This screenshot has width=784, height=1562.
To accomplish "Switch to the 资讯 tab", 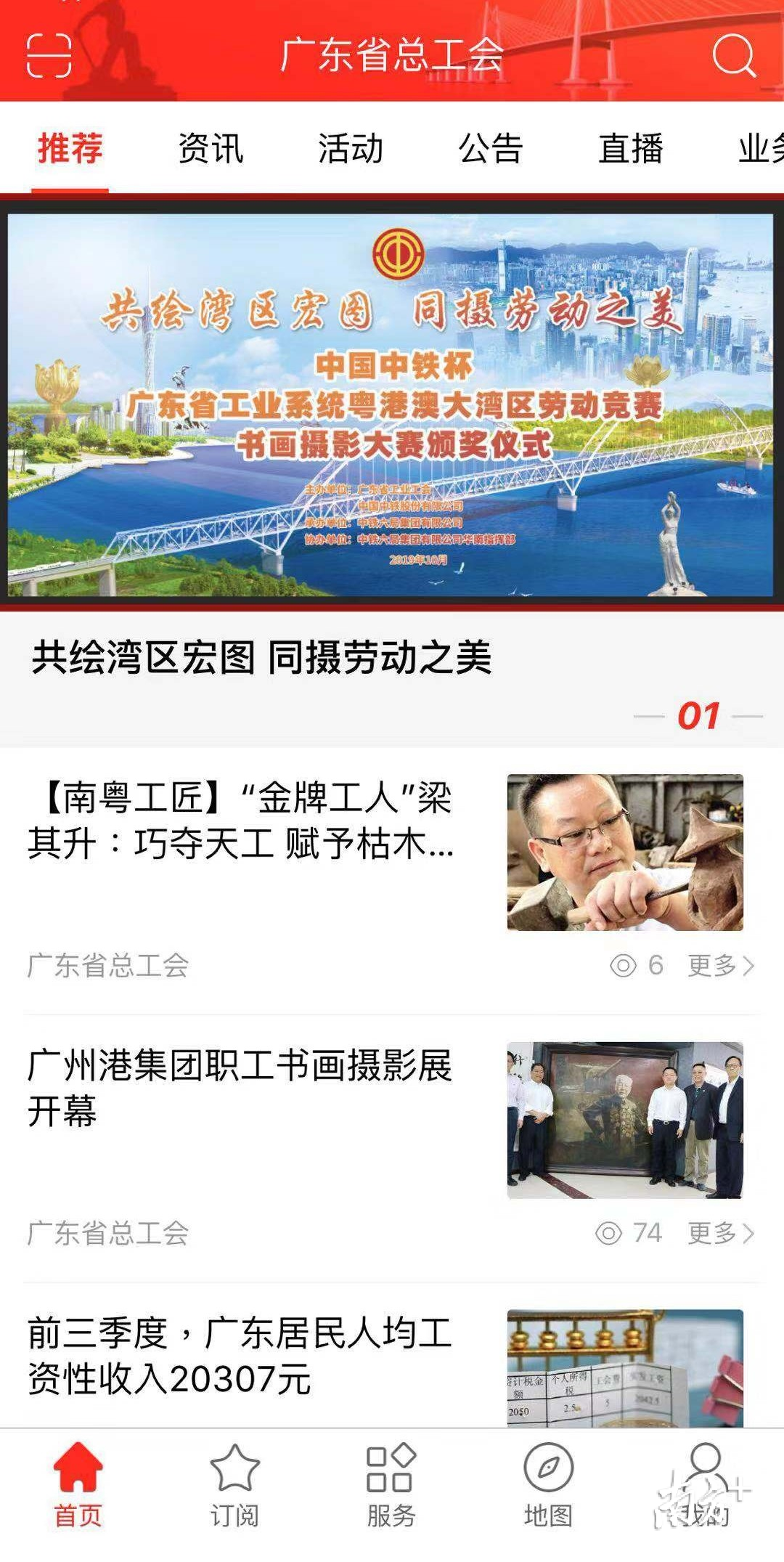I will [x=211, y=148].
